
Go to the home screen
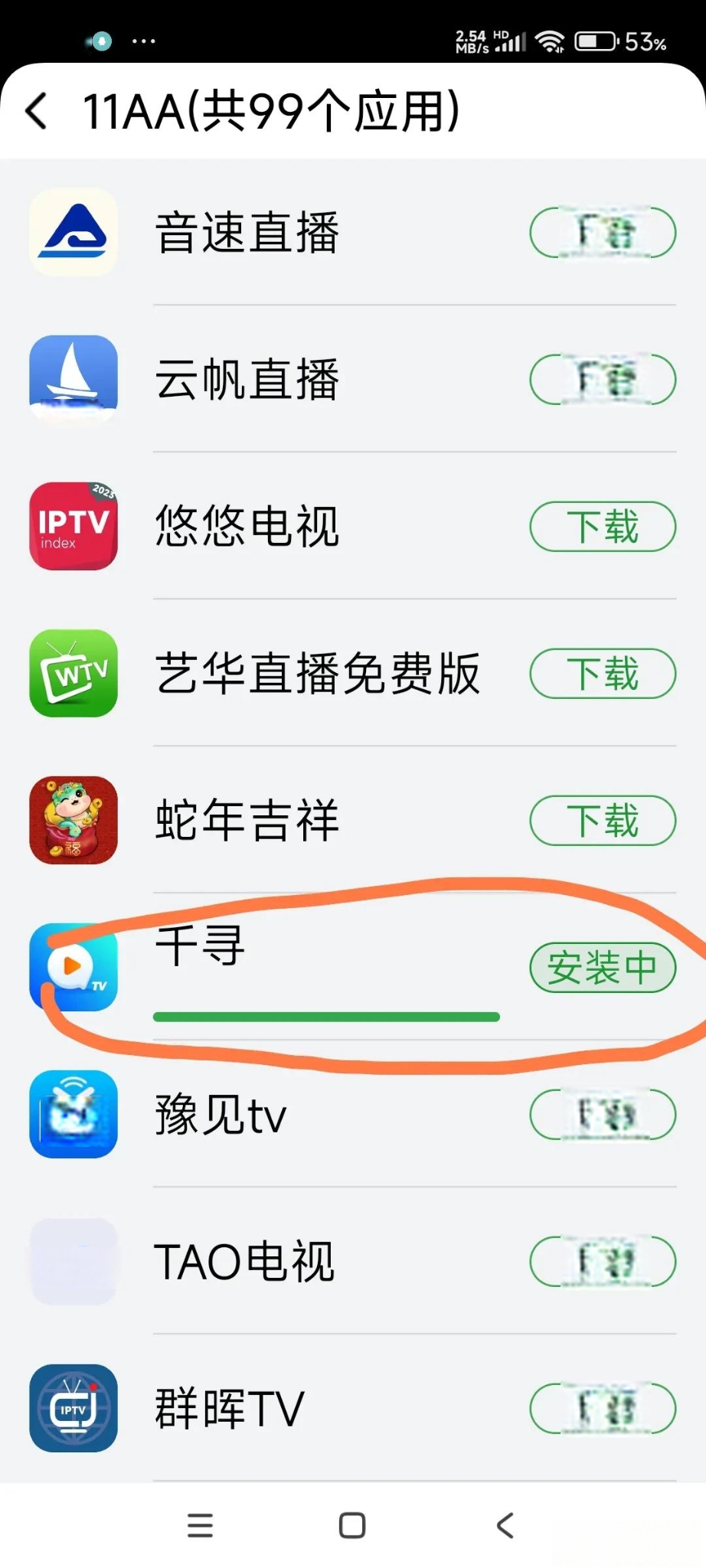(x=352, y=1525)
